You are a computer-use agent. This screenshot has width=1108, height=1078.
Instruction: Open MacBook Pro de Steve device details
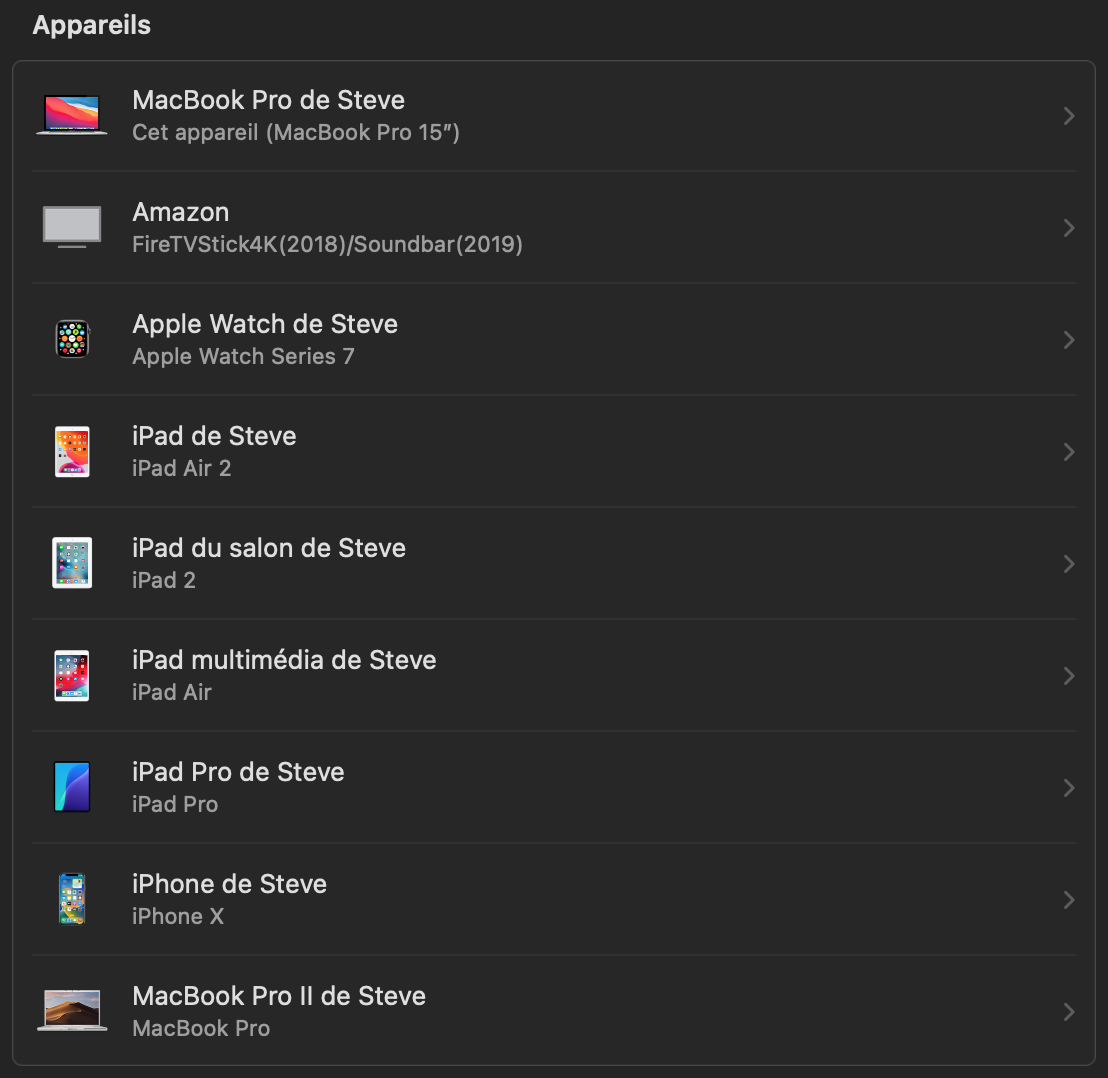tap(554, 116)
